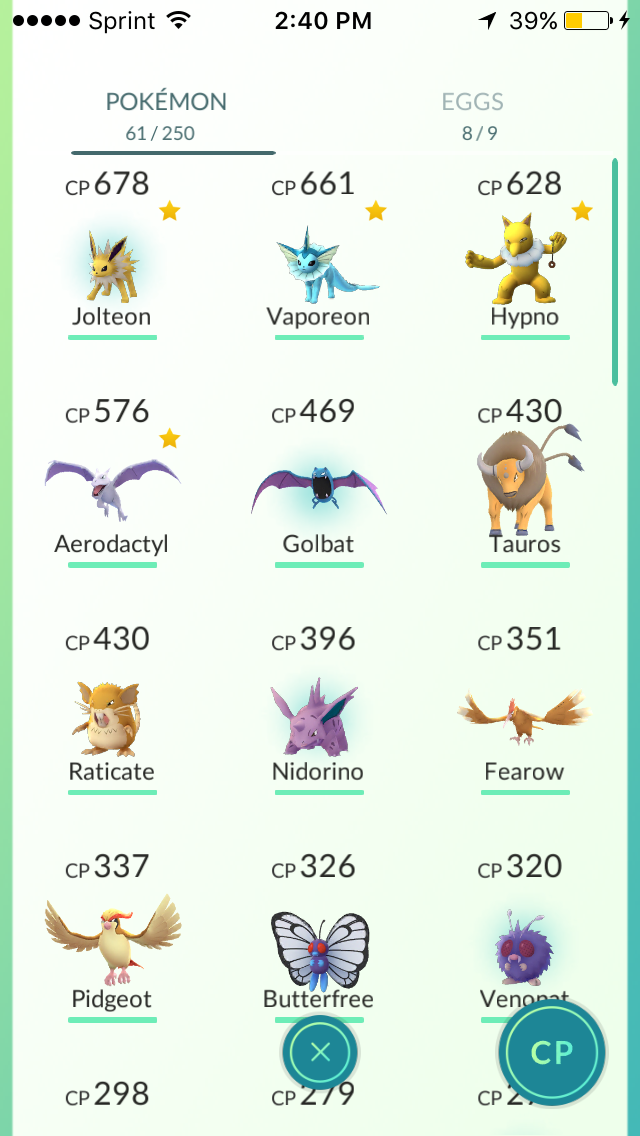The height and width of the screenshot is (1136, 640).
Task: View Tauros in the grid
Action: (525, 482)
